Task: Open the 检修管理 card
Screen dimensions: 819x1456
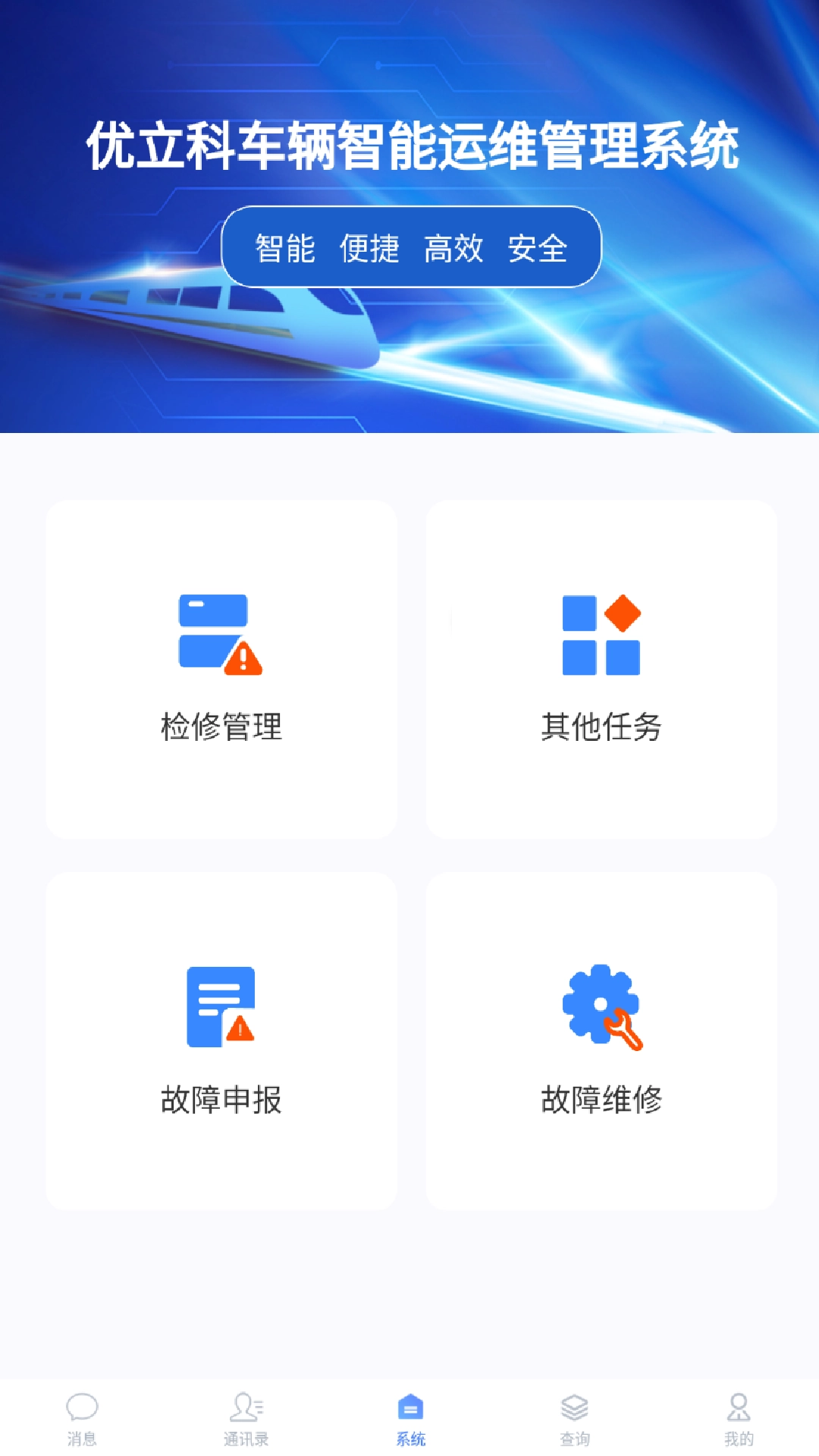Action: tap(220, 667)
